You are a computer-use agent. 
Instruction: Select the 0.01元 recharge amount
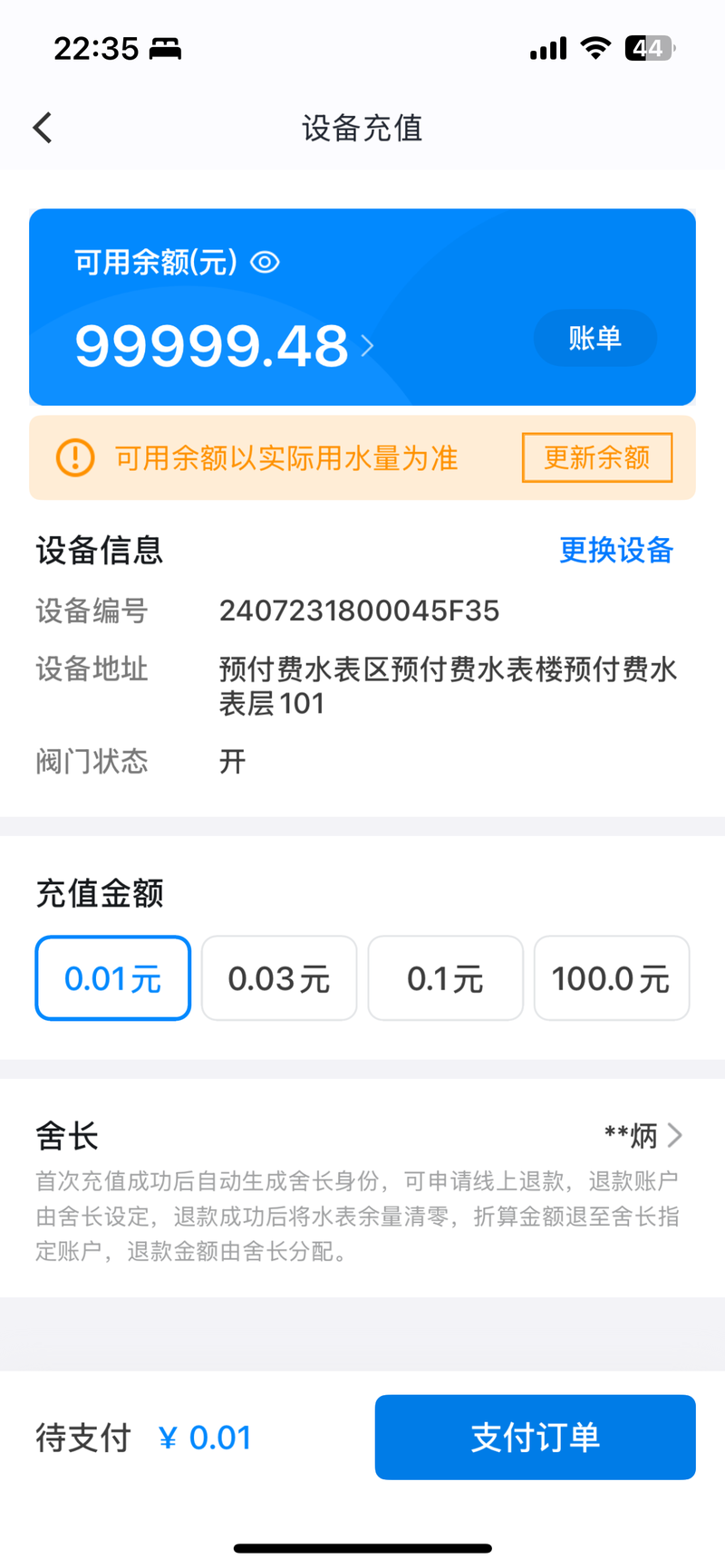tap(113, 978)
